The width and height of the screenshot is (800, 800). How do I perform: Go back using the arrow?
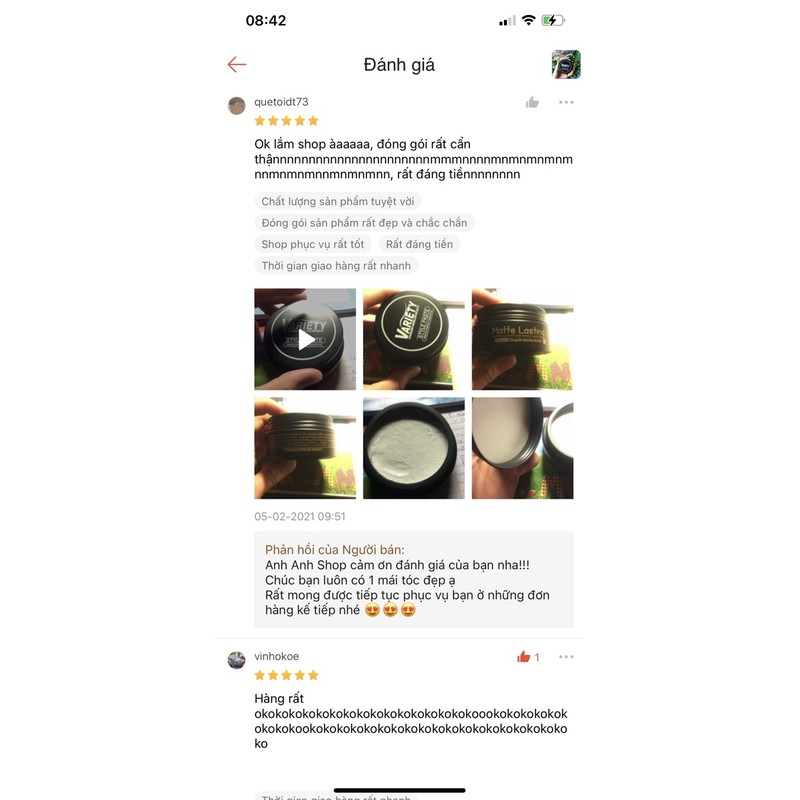237,65
